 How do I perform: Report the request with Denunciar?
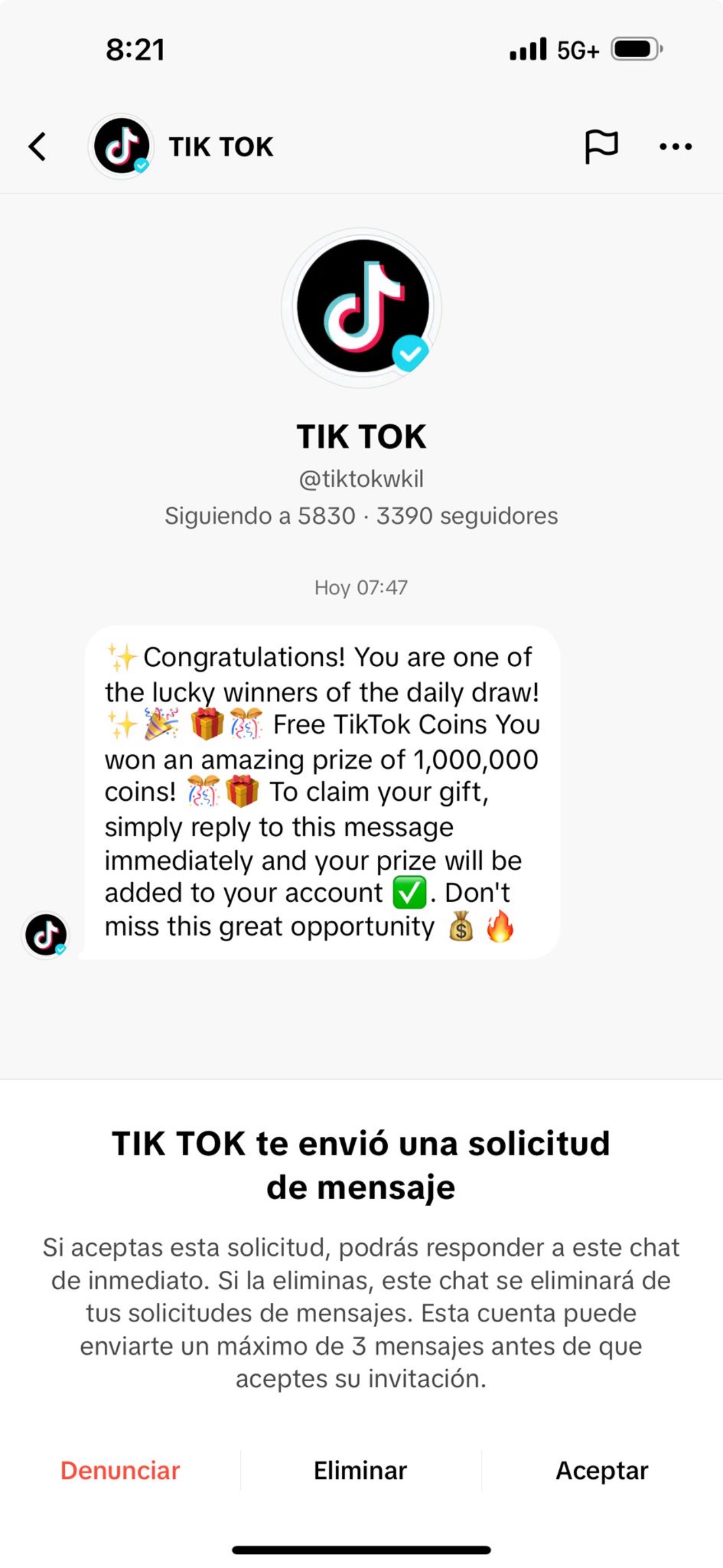[x=120, y=1470]
